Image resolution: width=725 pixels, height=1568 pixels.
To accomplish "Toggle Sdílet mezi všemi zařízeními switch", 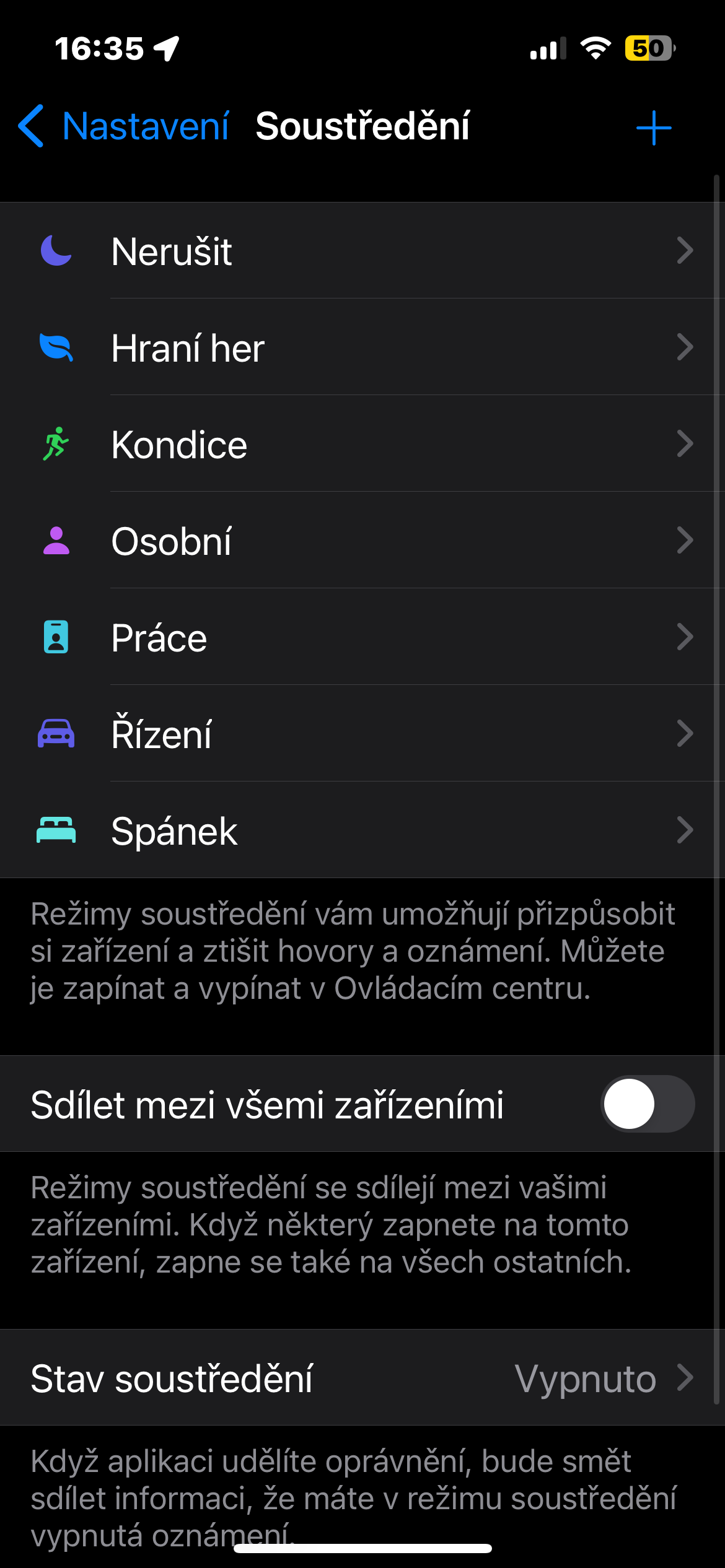I will tap(647, 1104).
